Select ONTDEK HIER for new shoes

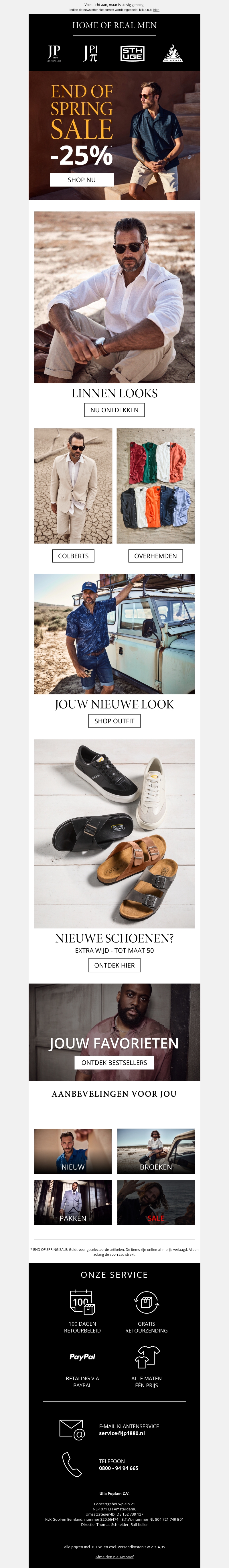114,965
